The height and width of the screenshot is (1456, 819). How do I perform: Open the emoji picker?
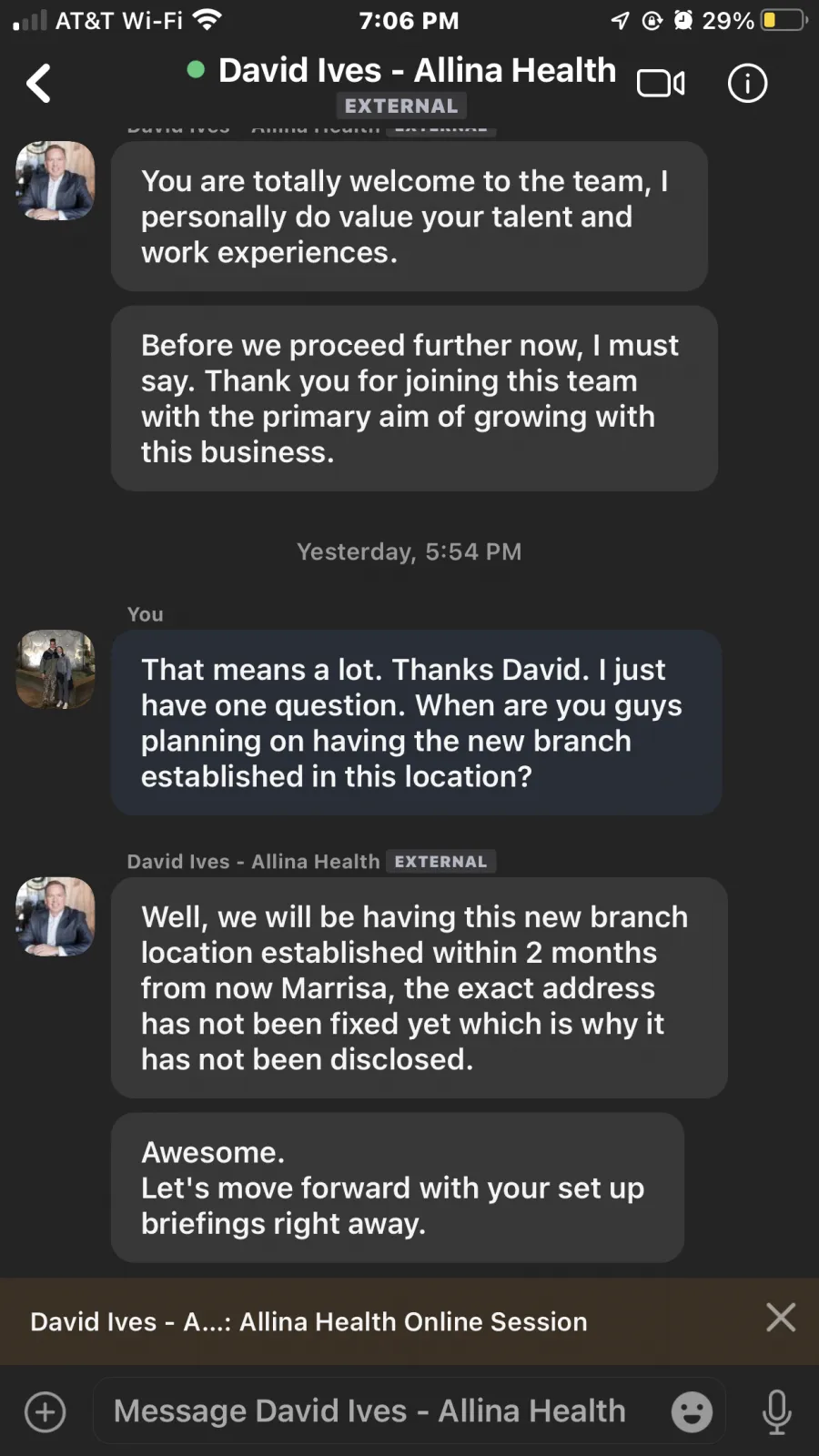[x=692, y=1412]
